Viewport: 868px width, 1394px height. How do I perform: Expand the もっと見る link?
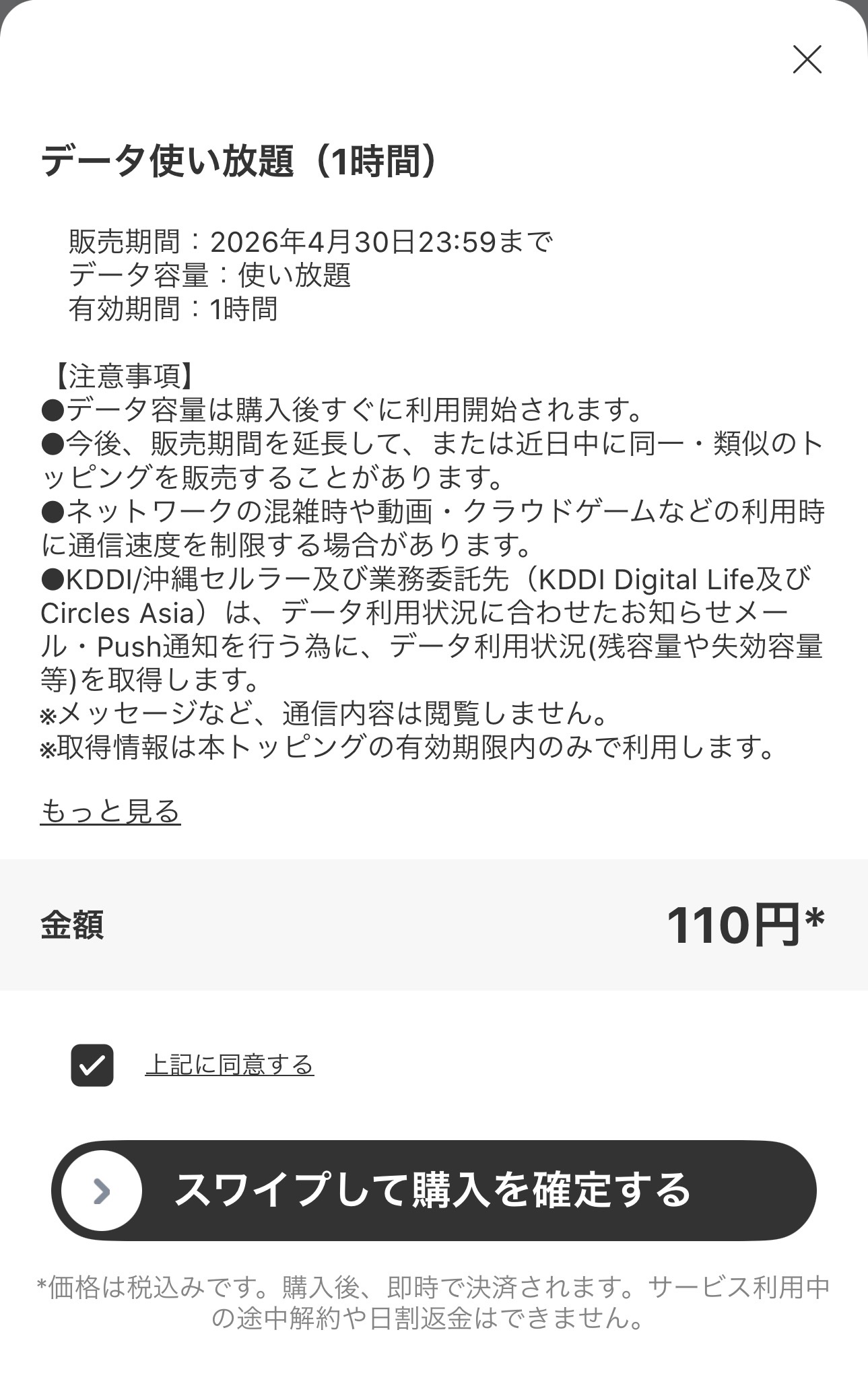point(110,811)
